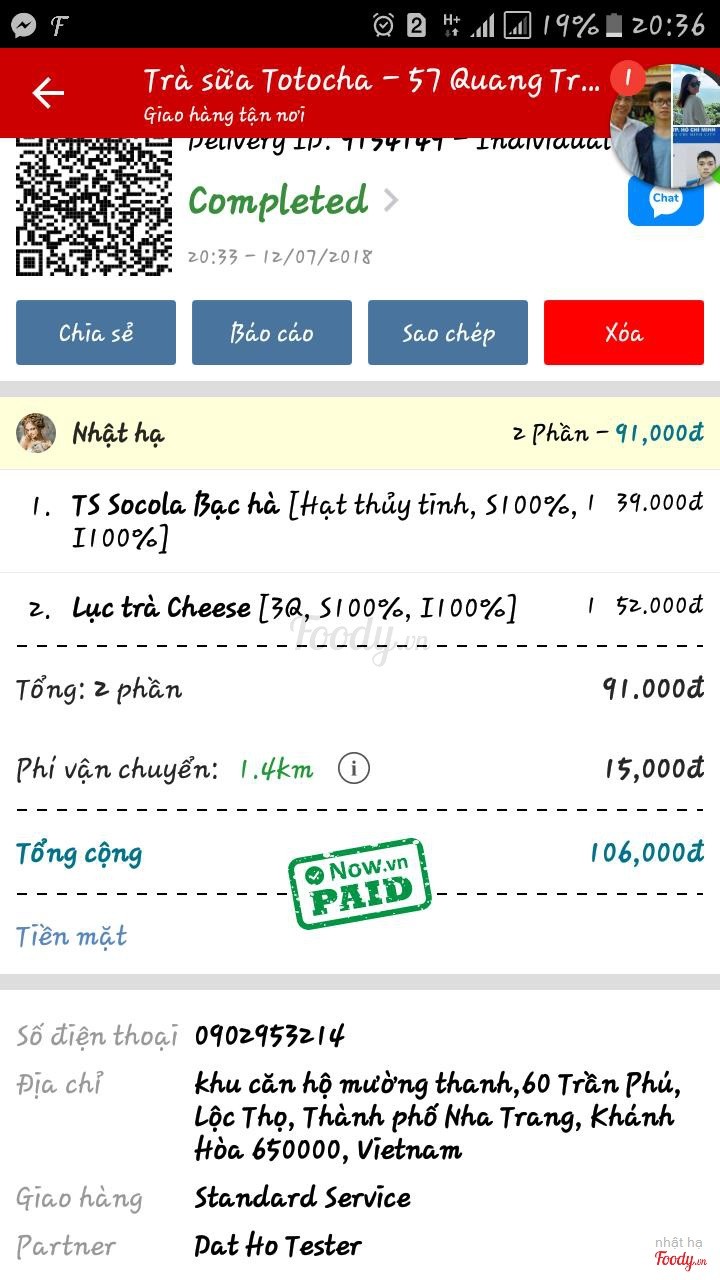Tap the Chia sẻ button
Screen dimensions: 720x1280
click(x=96, y=333)
